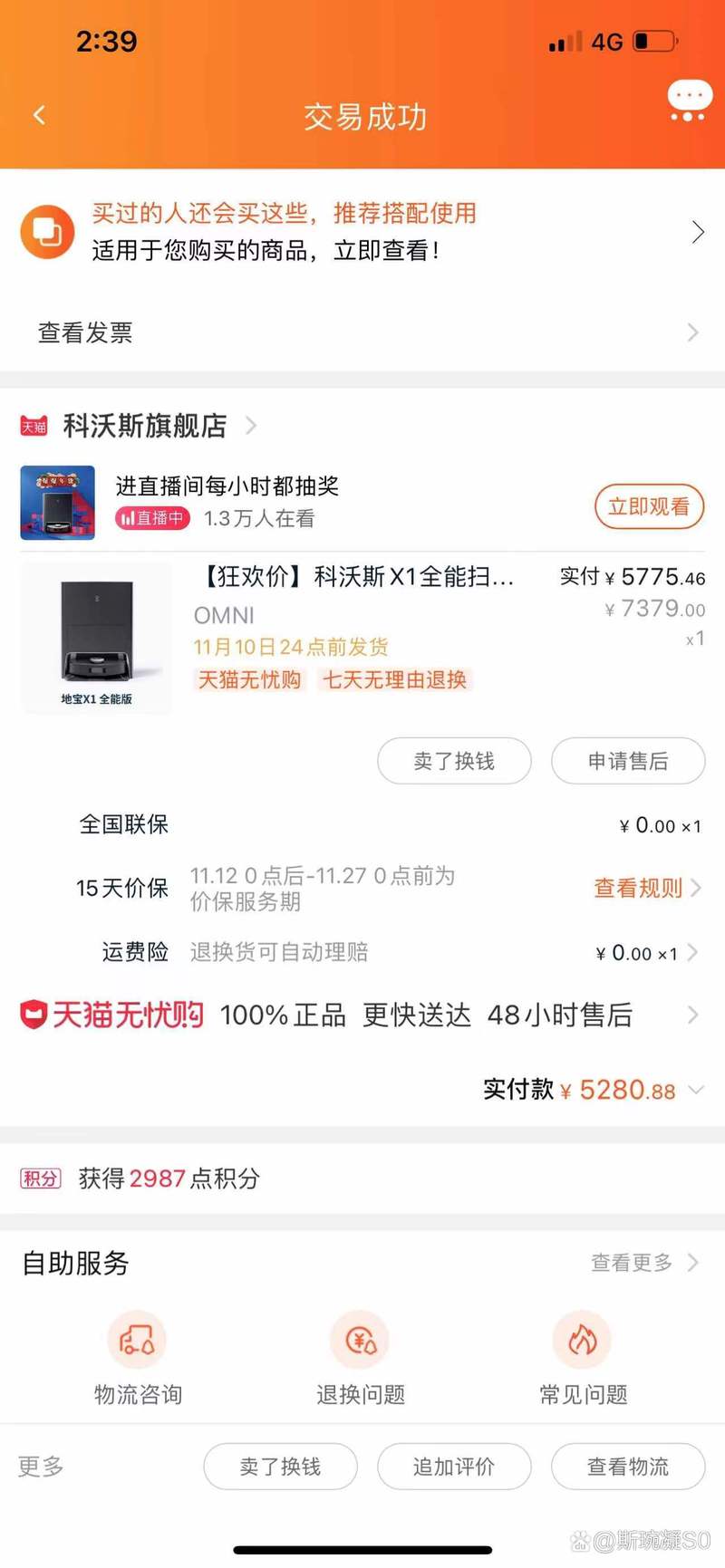The width and height of the screenshot is (725, 1568).
Task: Open the logistics consultation 物流咨询 icon
Action: (136, 1340)
